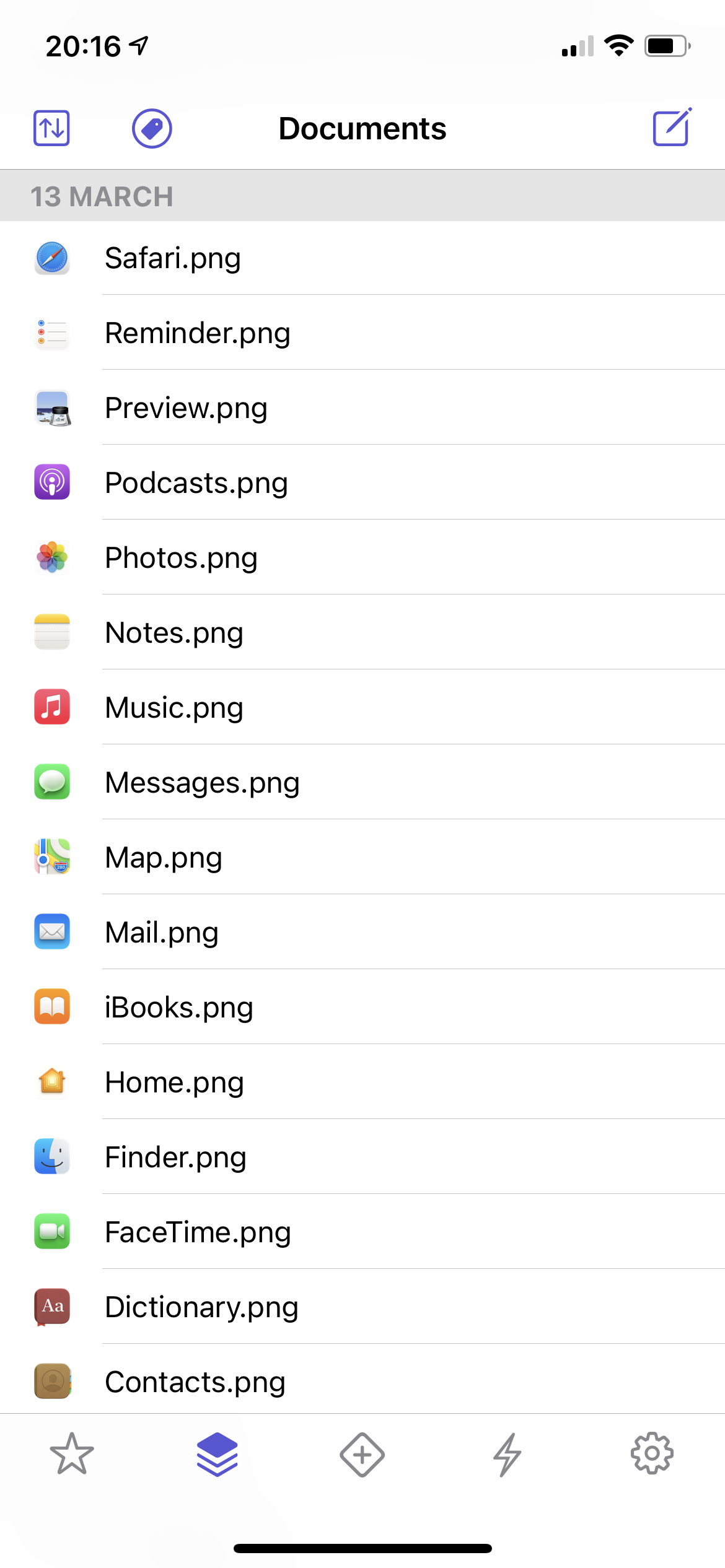The image size is (725, 1568).
Task: View the Map.png file
Action: point(164,858)
